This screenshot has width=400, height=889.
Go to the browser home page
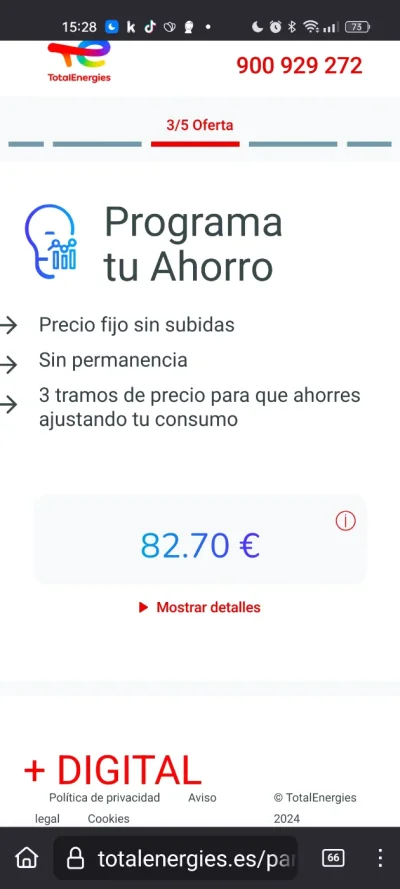click(x=27, y=858)
